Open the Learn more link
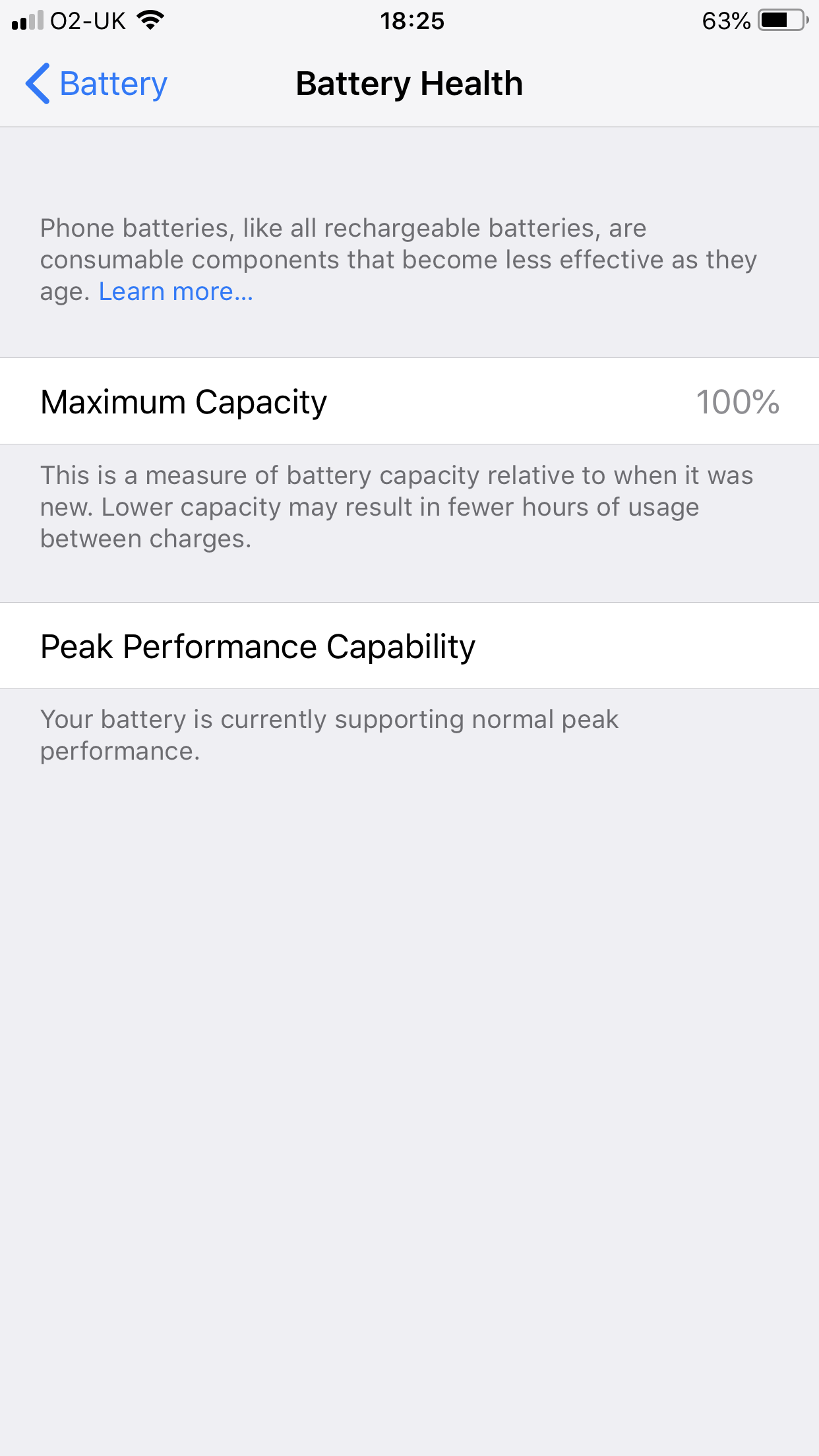Image resolution: width=819 pixels, height=1456 pixels. pos(175,291)
